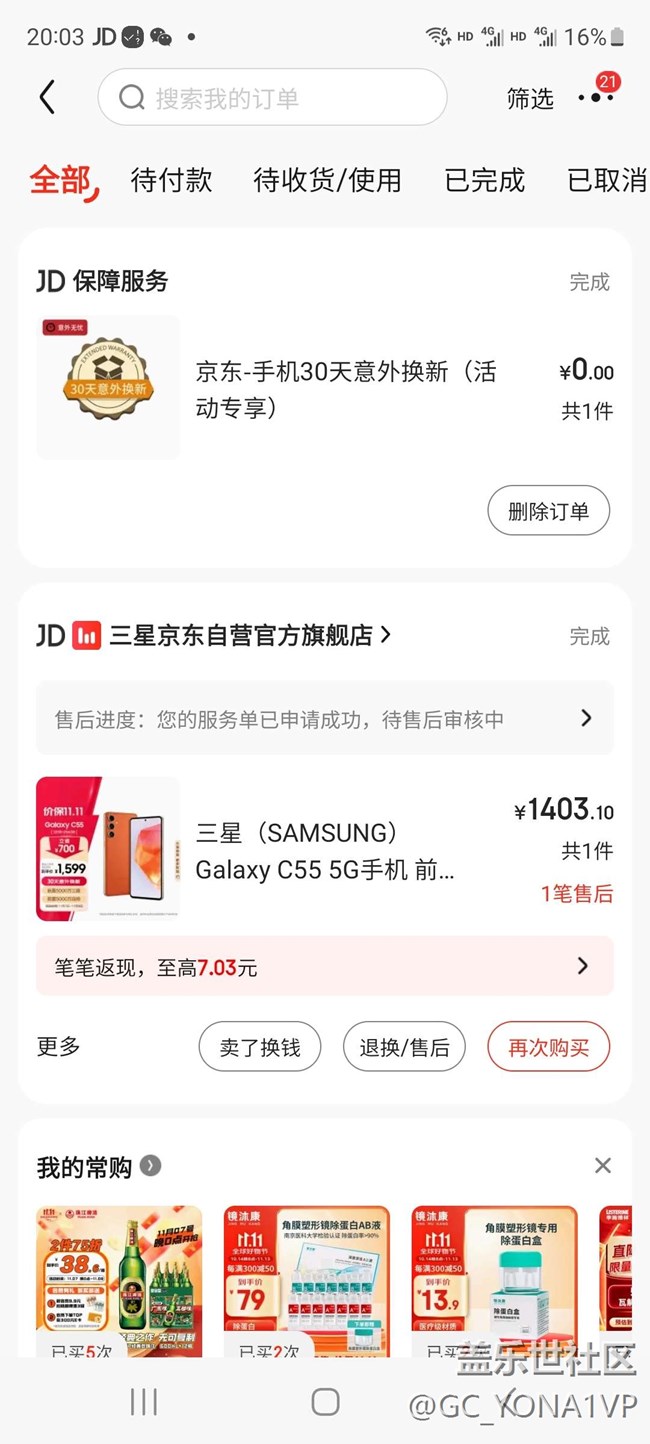Open the 笔笔返现 cashback banner

pyautogui.click(x=324, y=966)
